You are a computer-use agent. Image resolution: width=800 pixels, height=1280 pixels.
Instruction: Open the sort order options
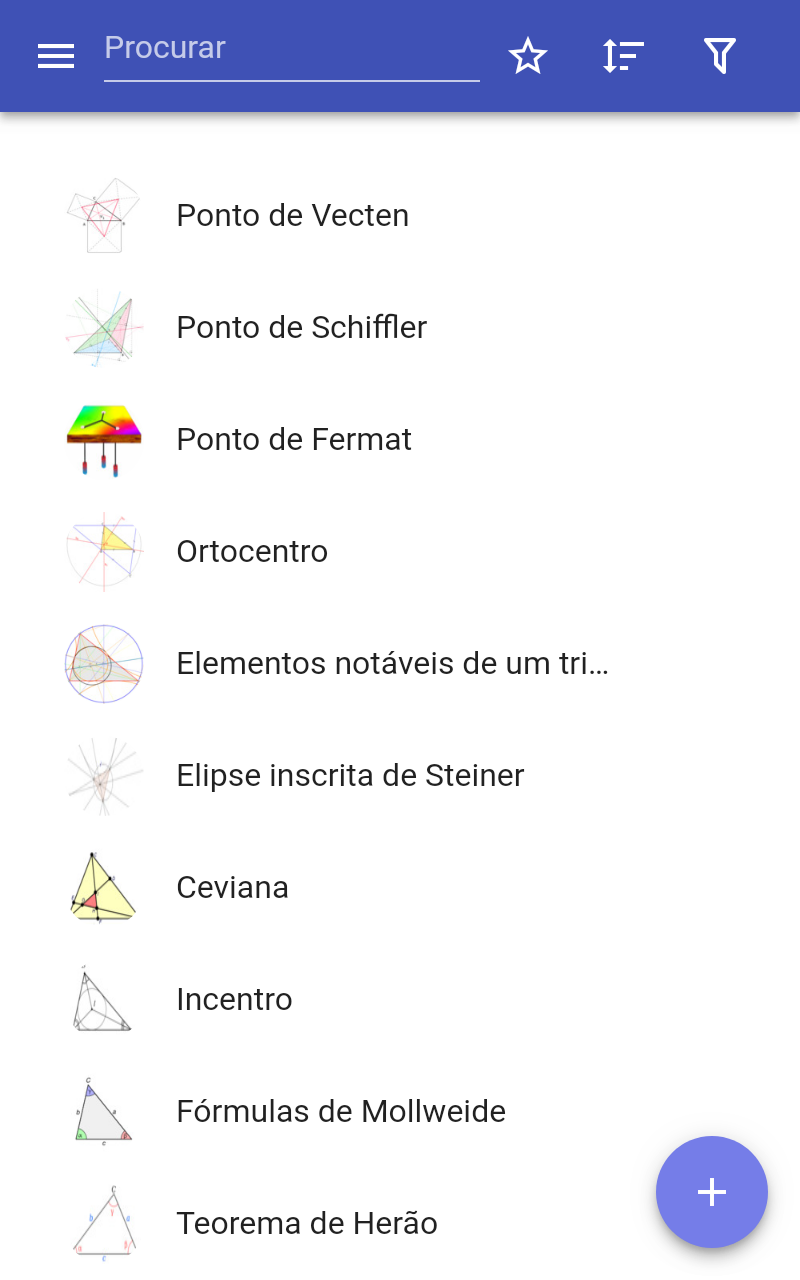pyautogui.click(x=624, y=56)
